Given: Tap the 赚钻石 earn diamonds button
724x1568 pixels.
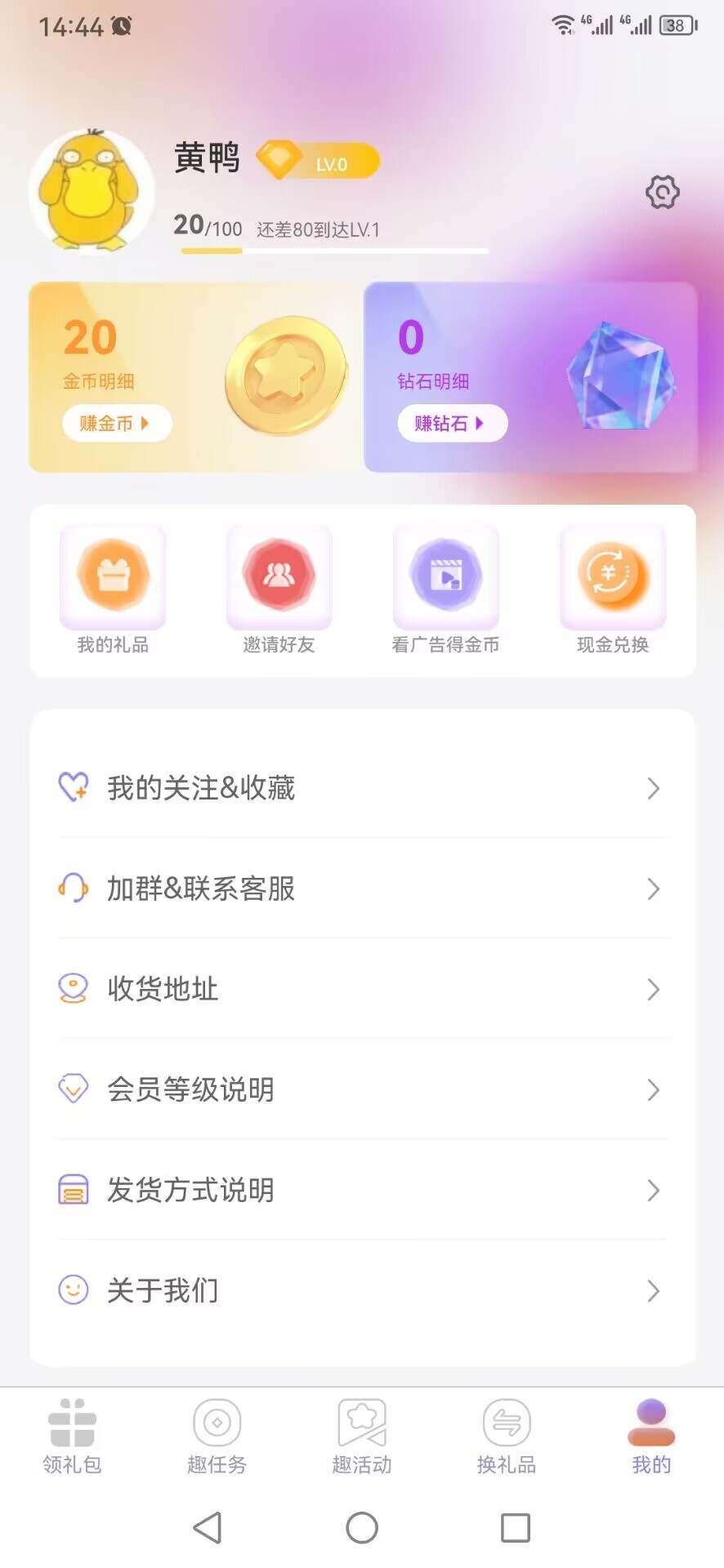Looking at the screenshot, I should pyautogui.click(x=452, y=423).
